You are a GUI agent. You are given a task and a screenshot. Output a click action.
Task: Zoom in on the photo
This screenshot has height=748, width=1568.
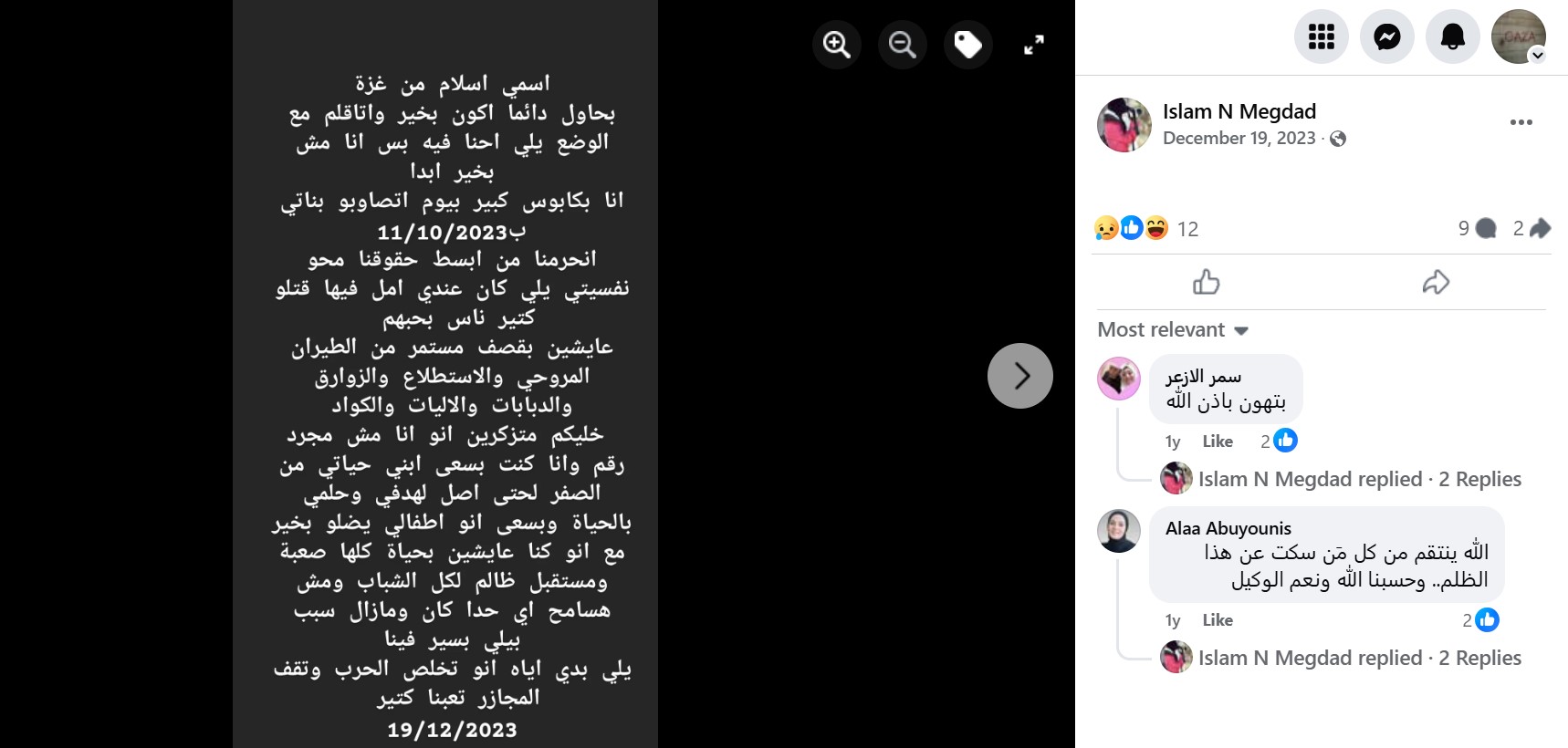click(x=836, y=44)
